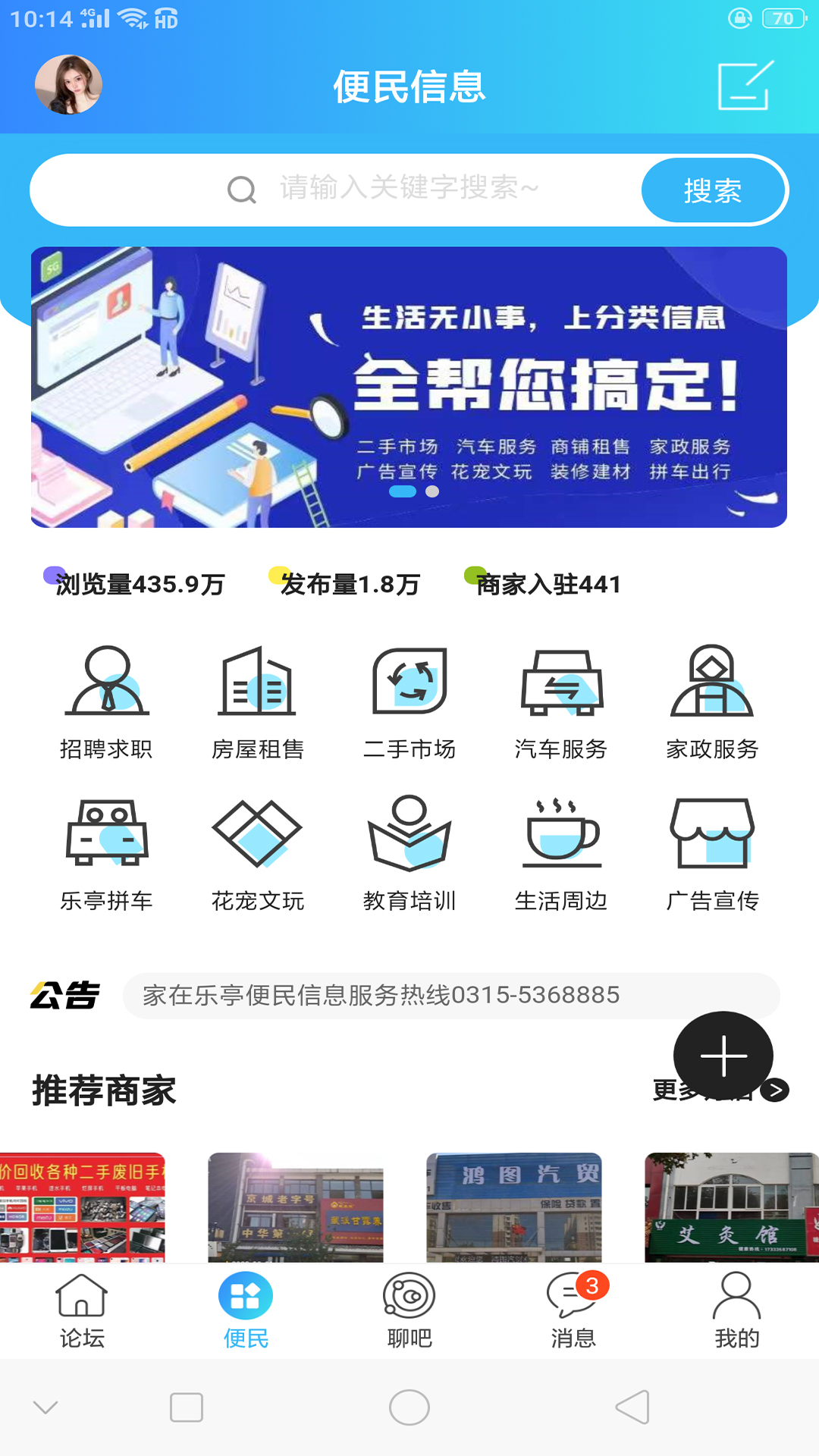Tap the 汽车服务 icon
819x1456 pixels.
click(x=561, y=698)
